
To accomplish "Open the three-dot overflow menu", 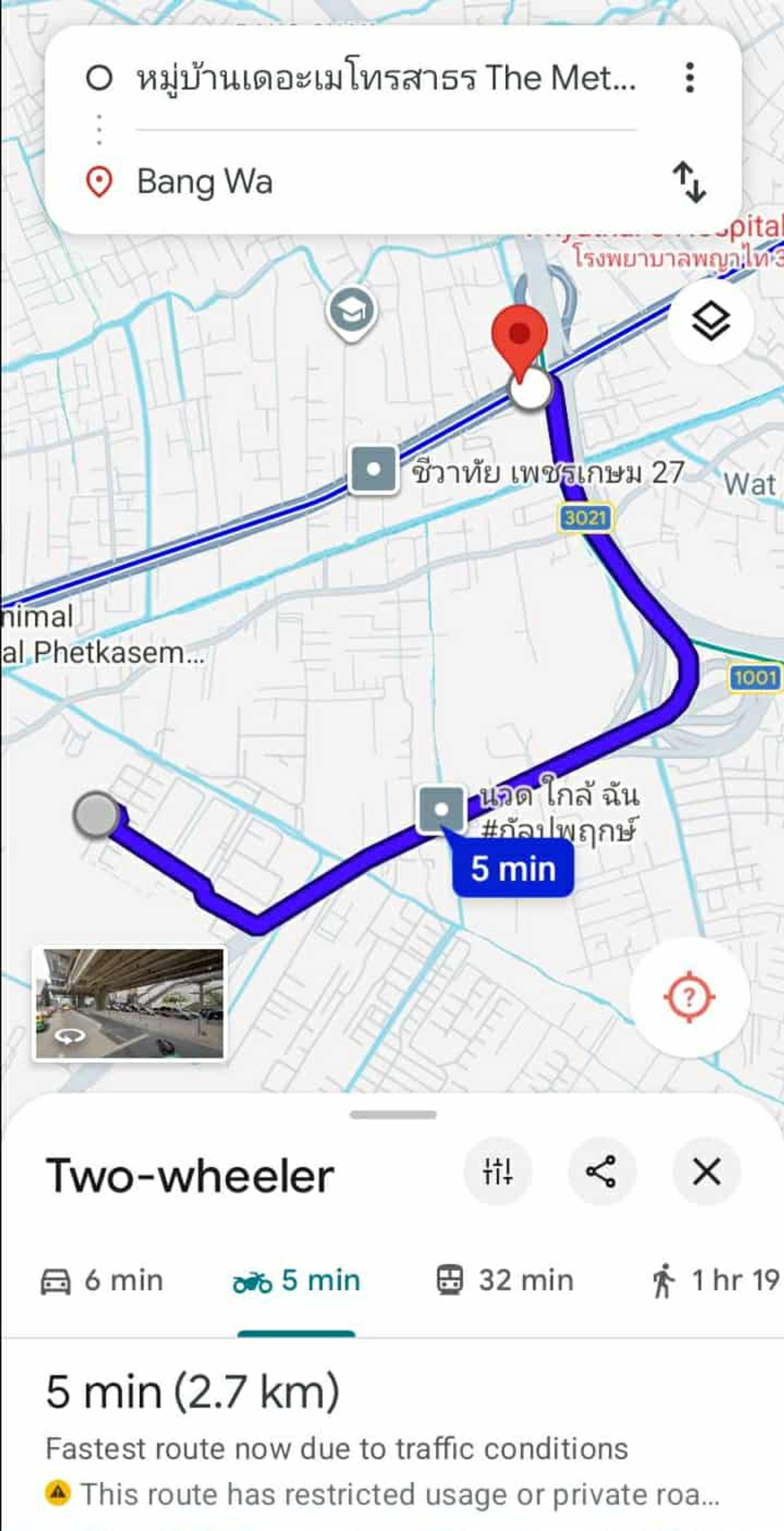I will point(689,77).
